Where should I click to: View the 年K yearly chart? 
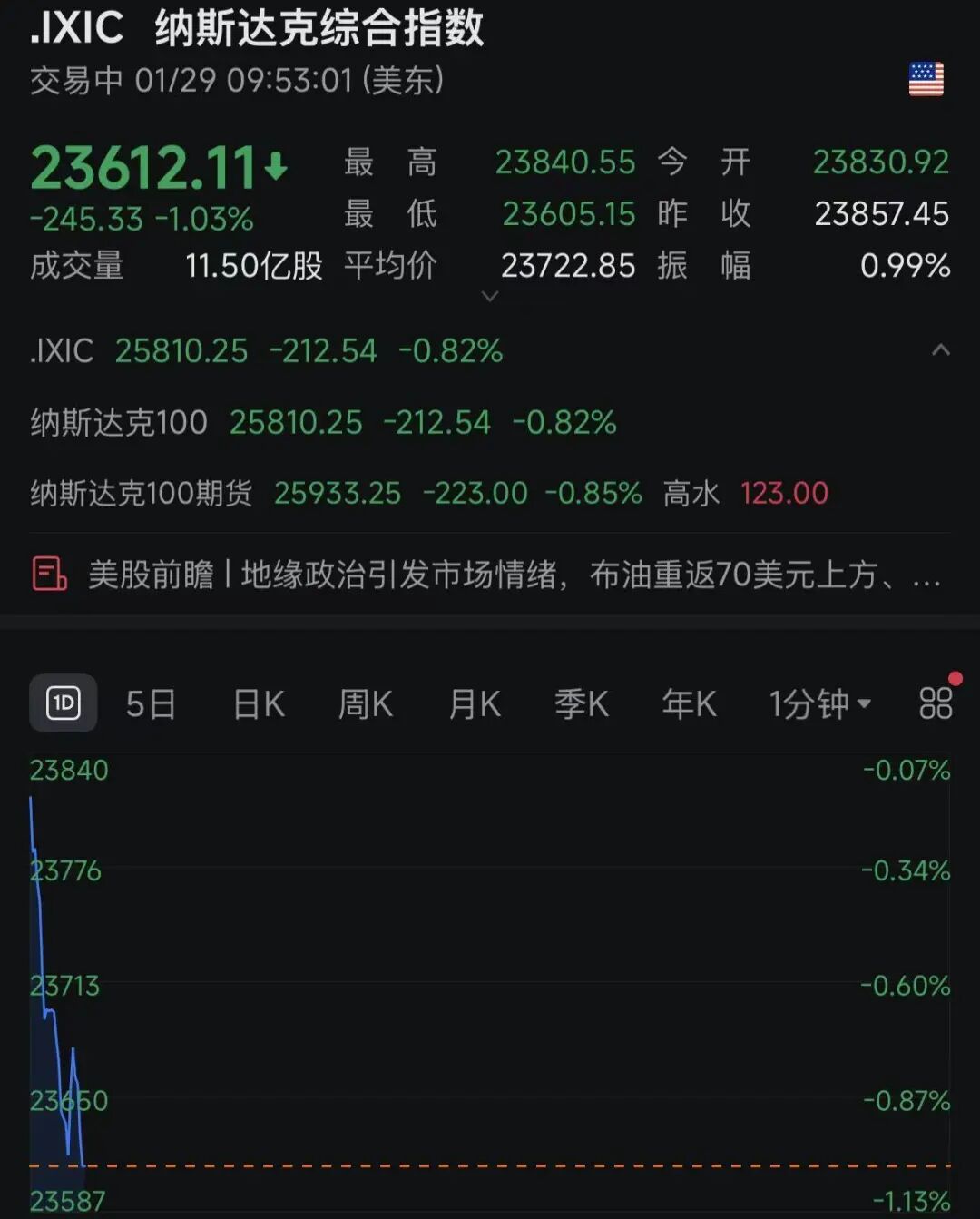[x=689, y=704]
